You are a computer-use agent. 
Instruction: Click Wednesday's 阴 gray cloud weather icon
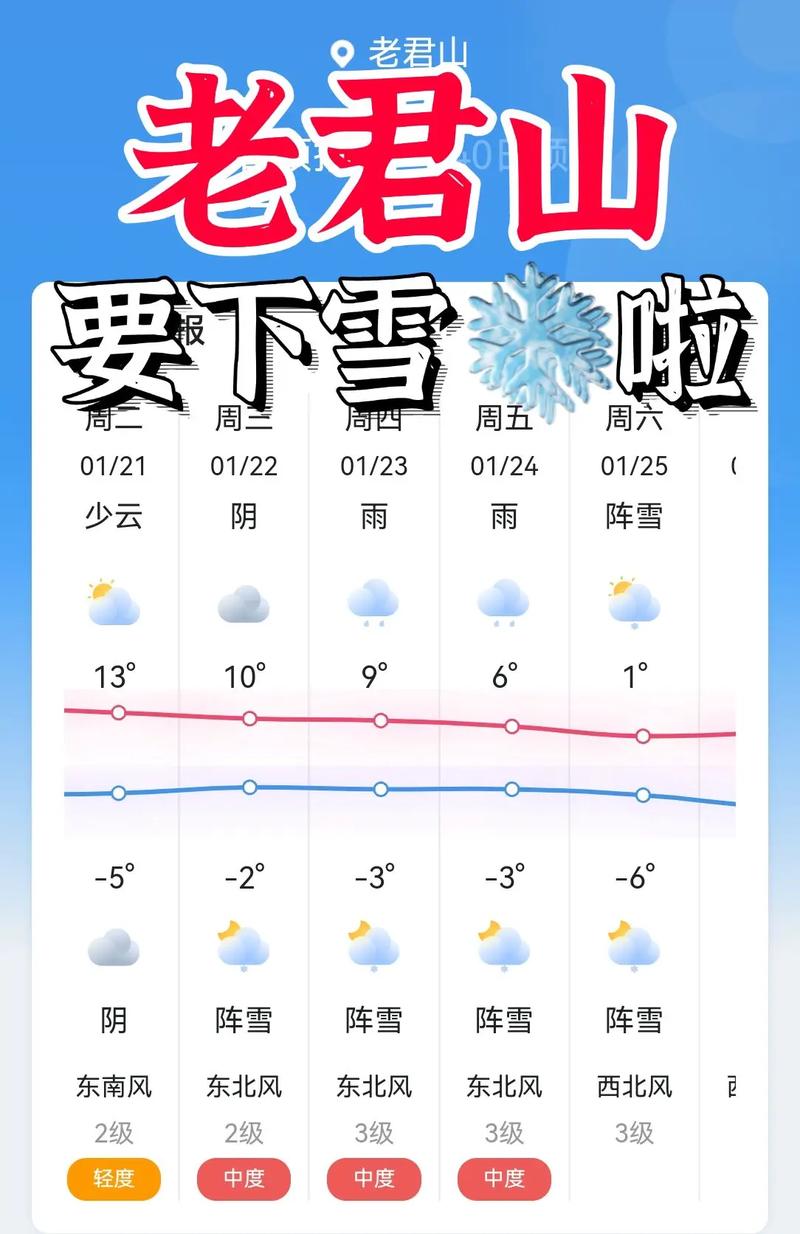tap(243, 598)
